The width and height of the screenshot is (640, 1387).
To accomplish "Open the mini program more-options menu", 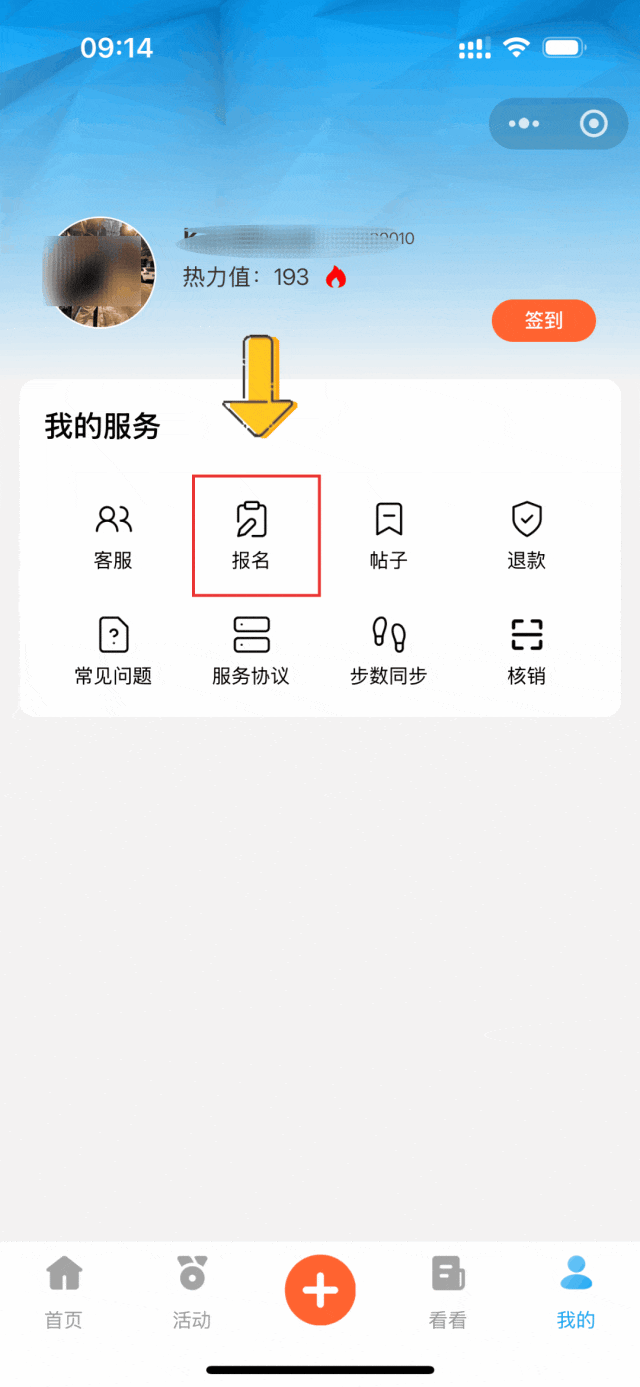I will (524, 124).
